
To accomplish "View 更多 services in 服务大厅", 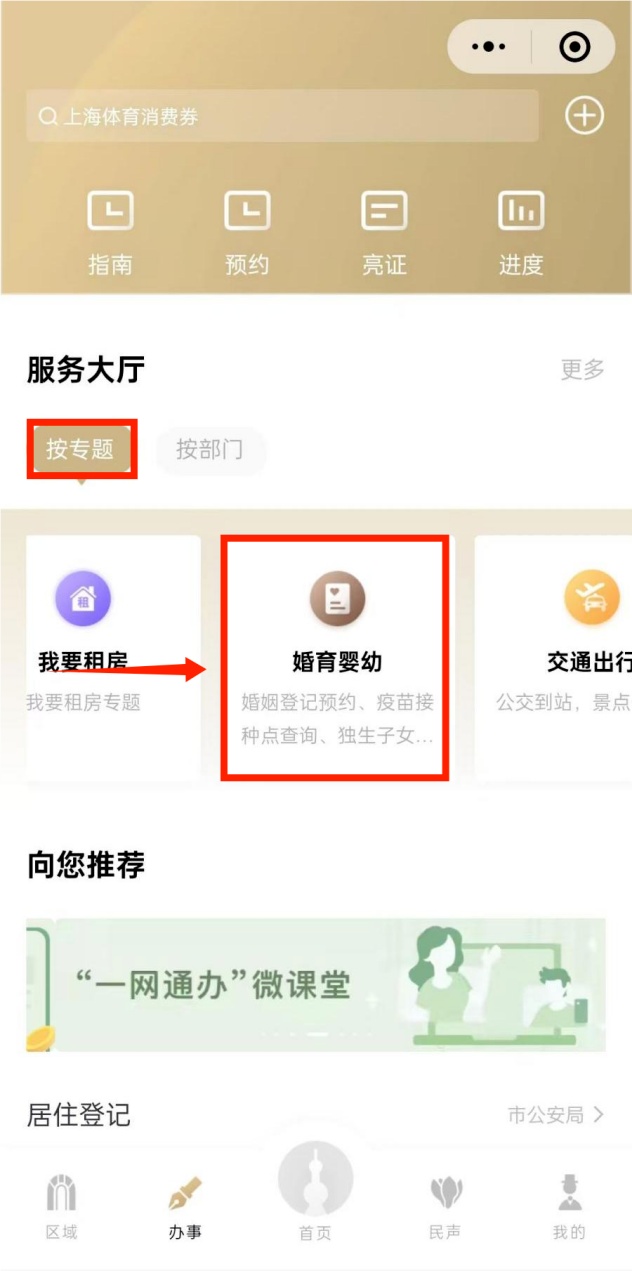I will coord(583,369).
